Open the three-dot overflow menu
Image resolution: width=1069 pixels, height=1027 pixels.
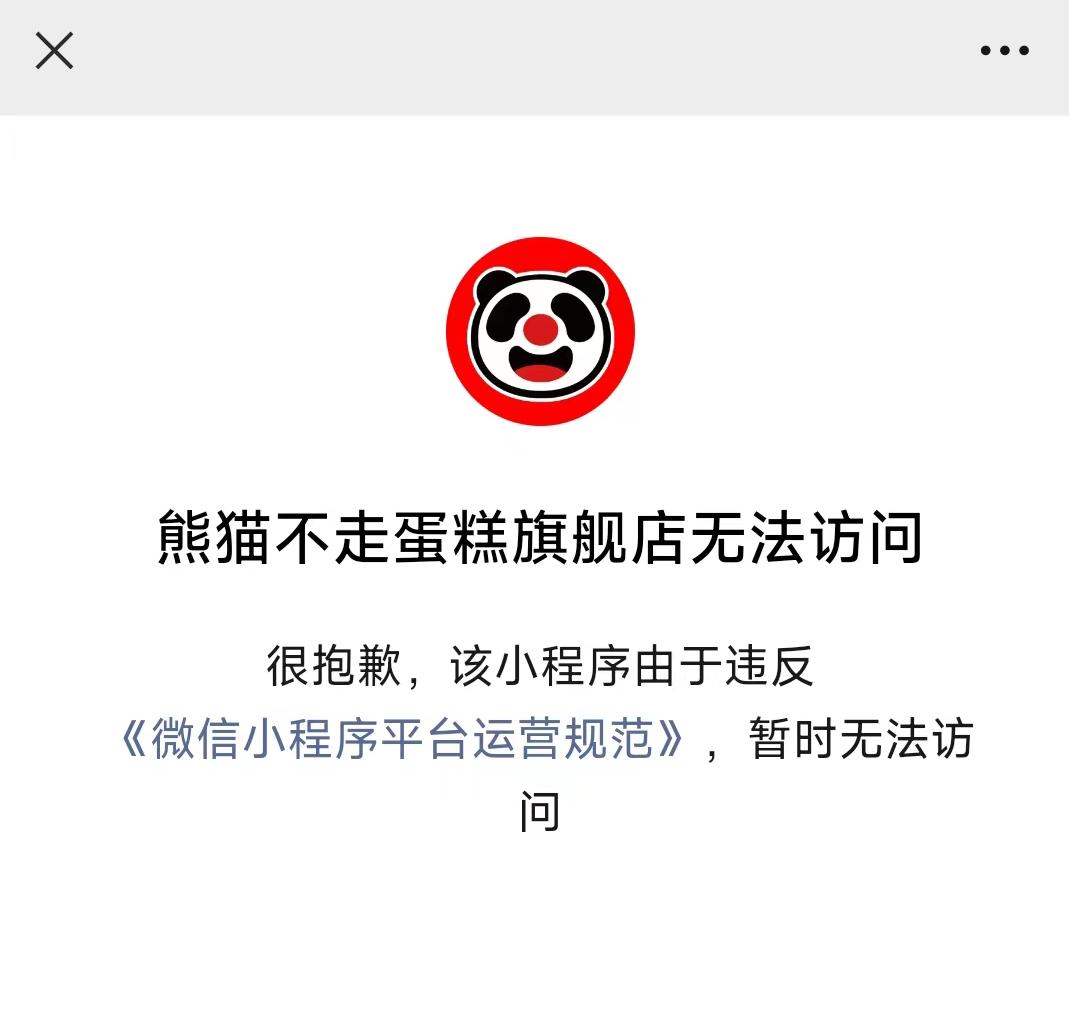(x=1004, y=51)
